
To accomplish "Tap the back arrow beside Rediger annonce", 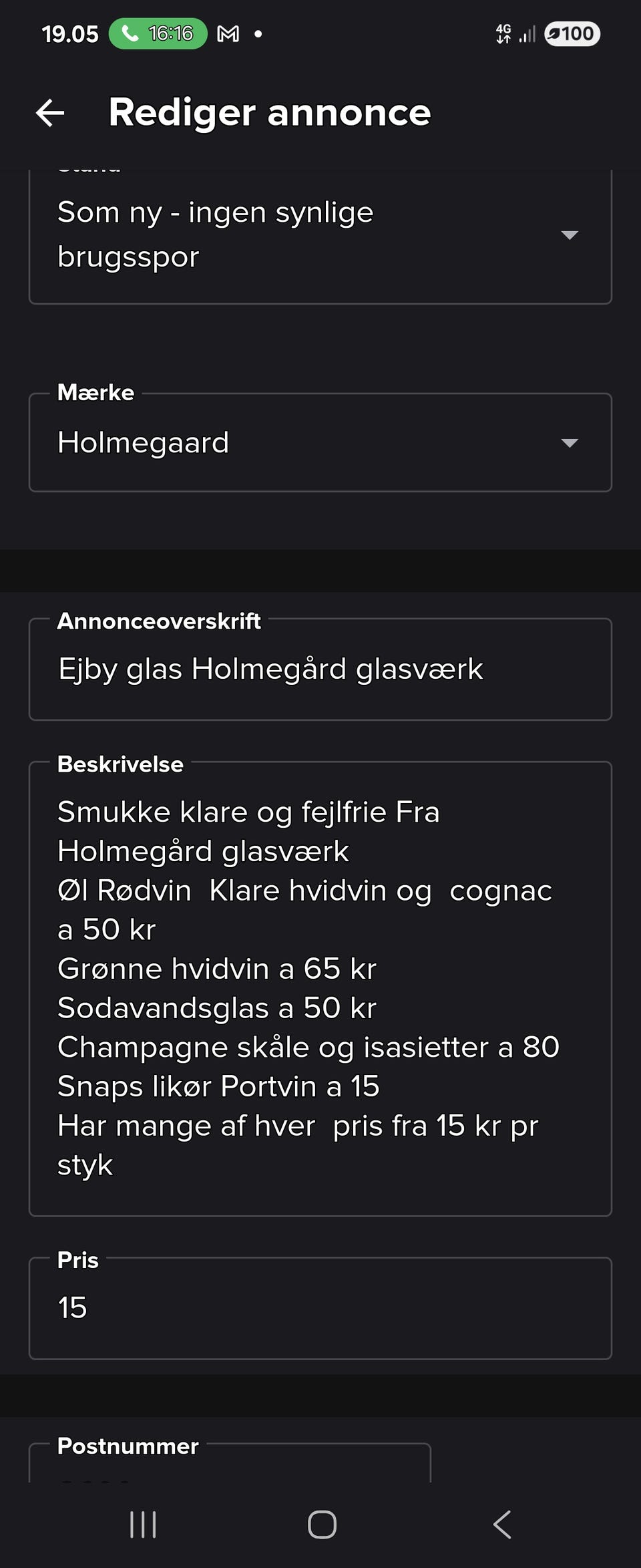I will pyautogui.click(x=51, y=112).
